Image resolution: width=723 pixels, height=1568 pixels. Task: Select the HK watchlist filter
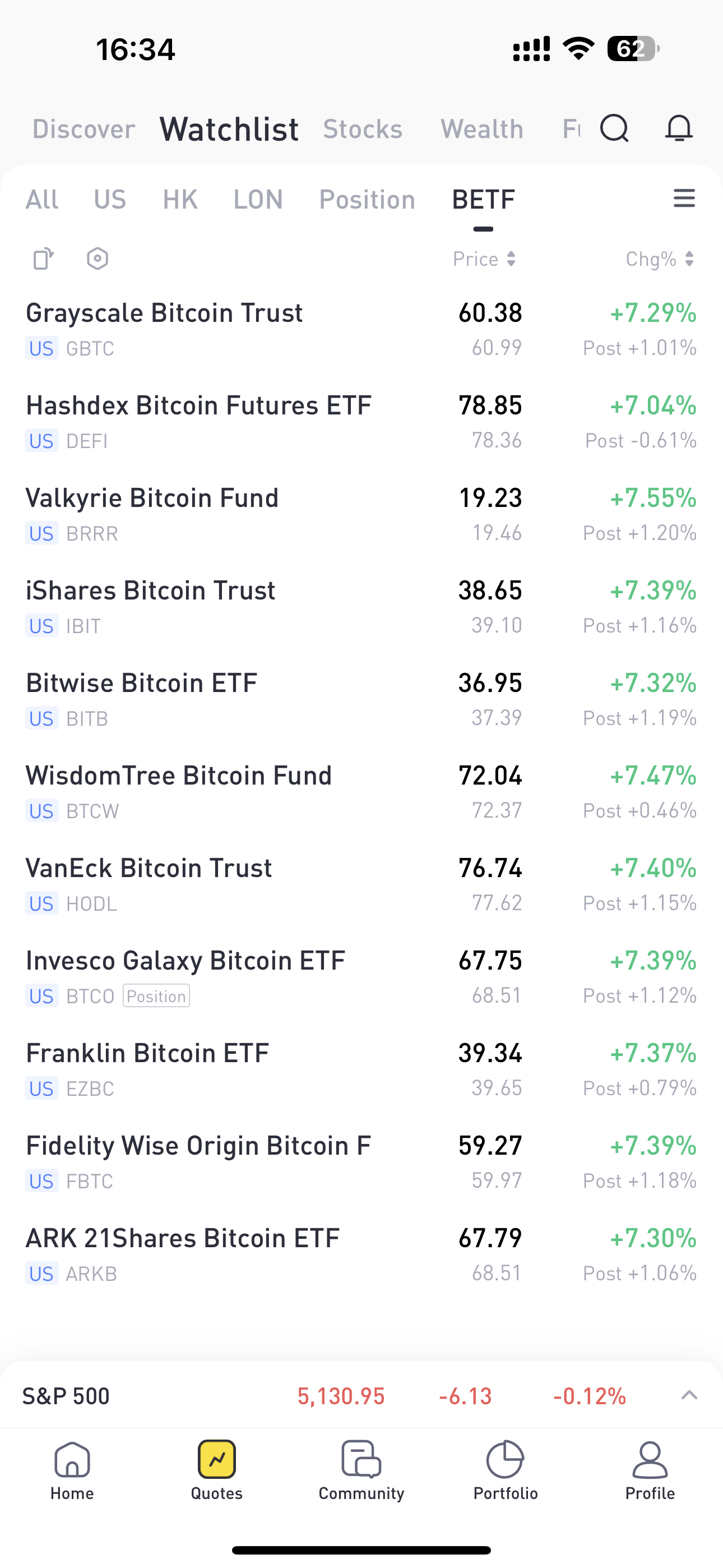180,200
